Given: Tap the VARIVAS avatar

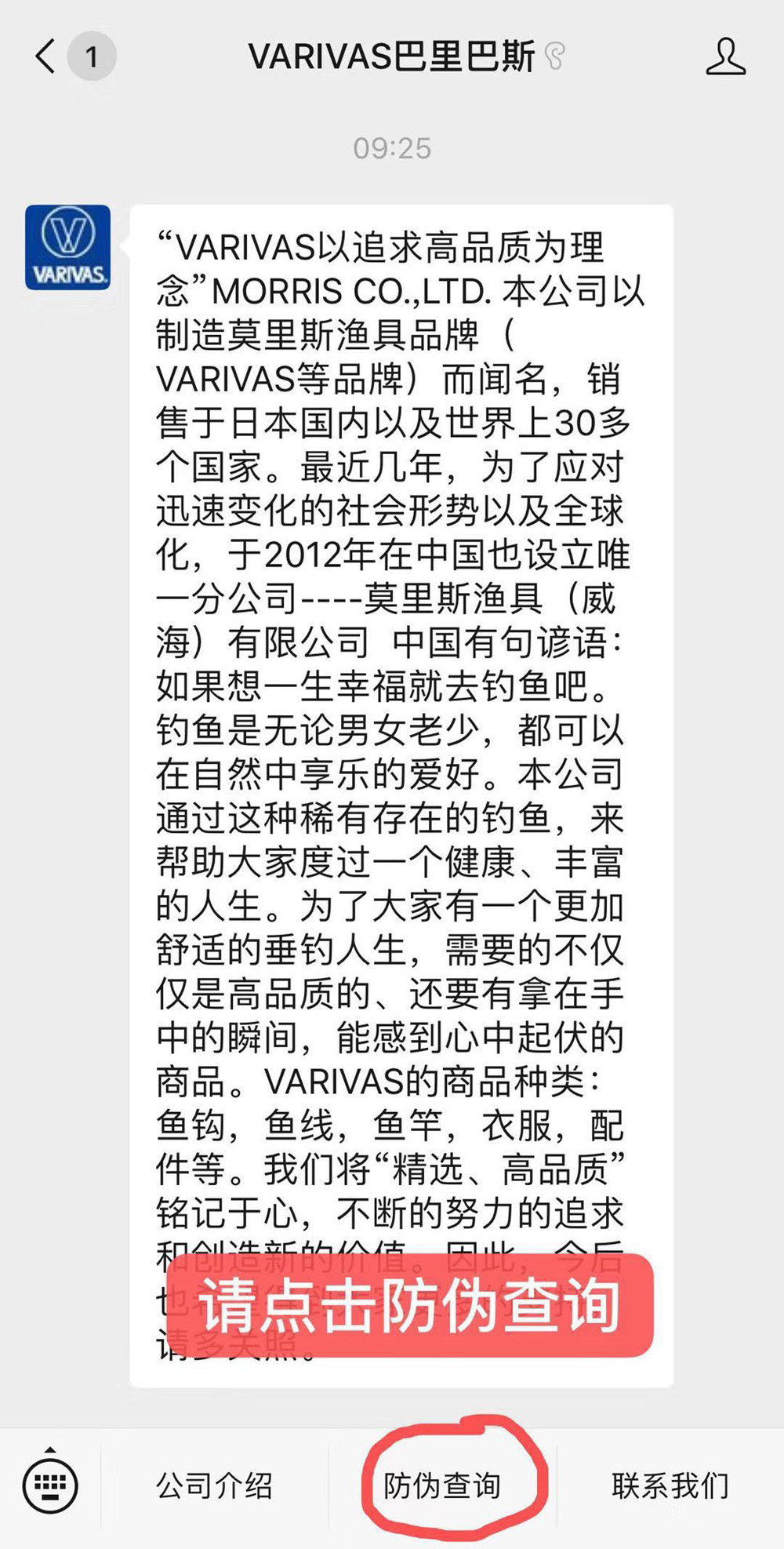Looking at the screenshot, I should (x=68, y=247).
